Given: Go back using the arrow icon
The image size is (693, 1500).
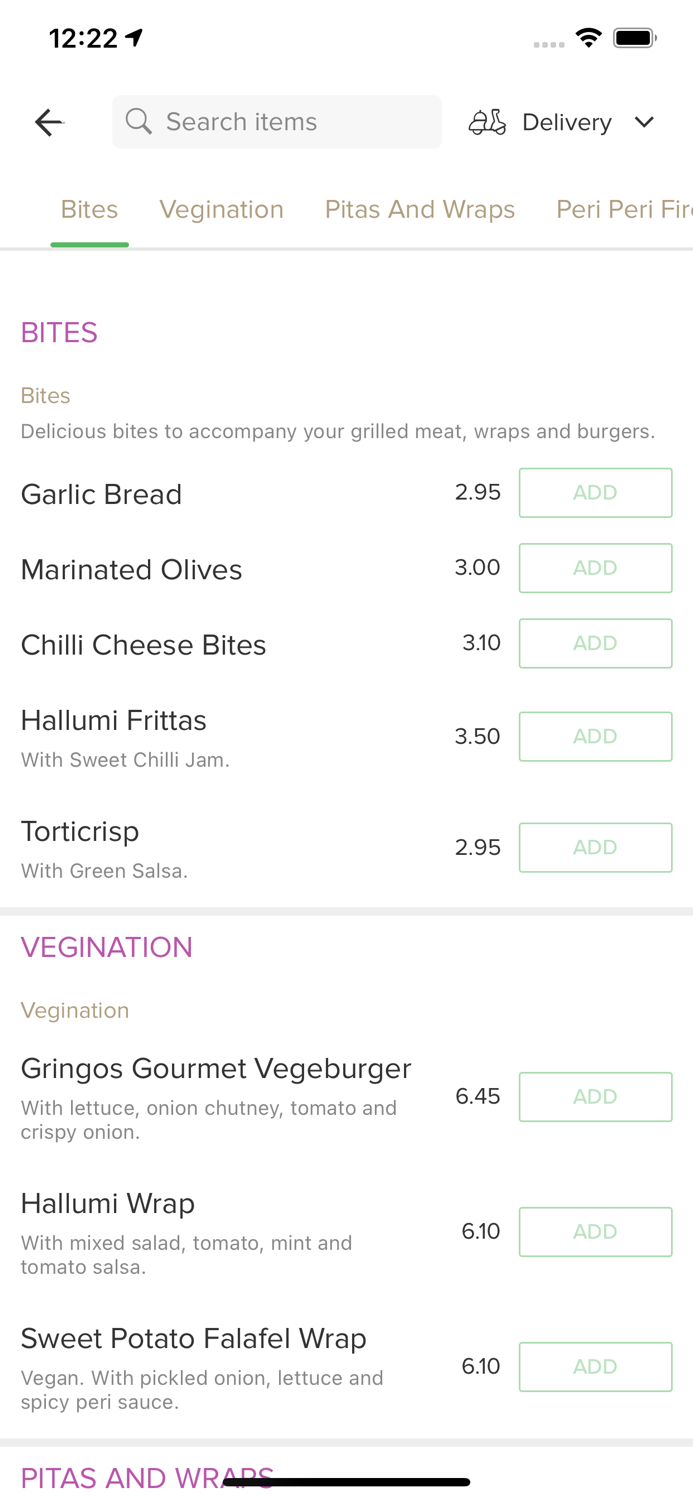Looking at the screenshot, I should click(x=48, y=122).
